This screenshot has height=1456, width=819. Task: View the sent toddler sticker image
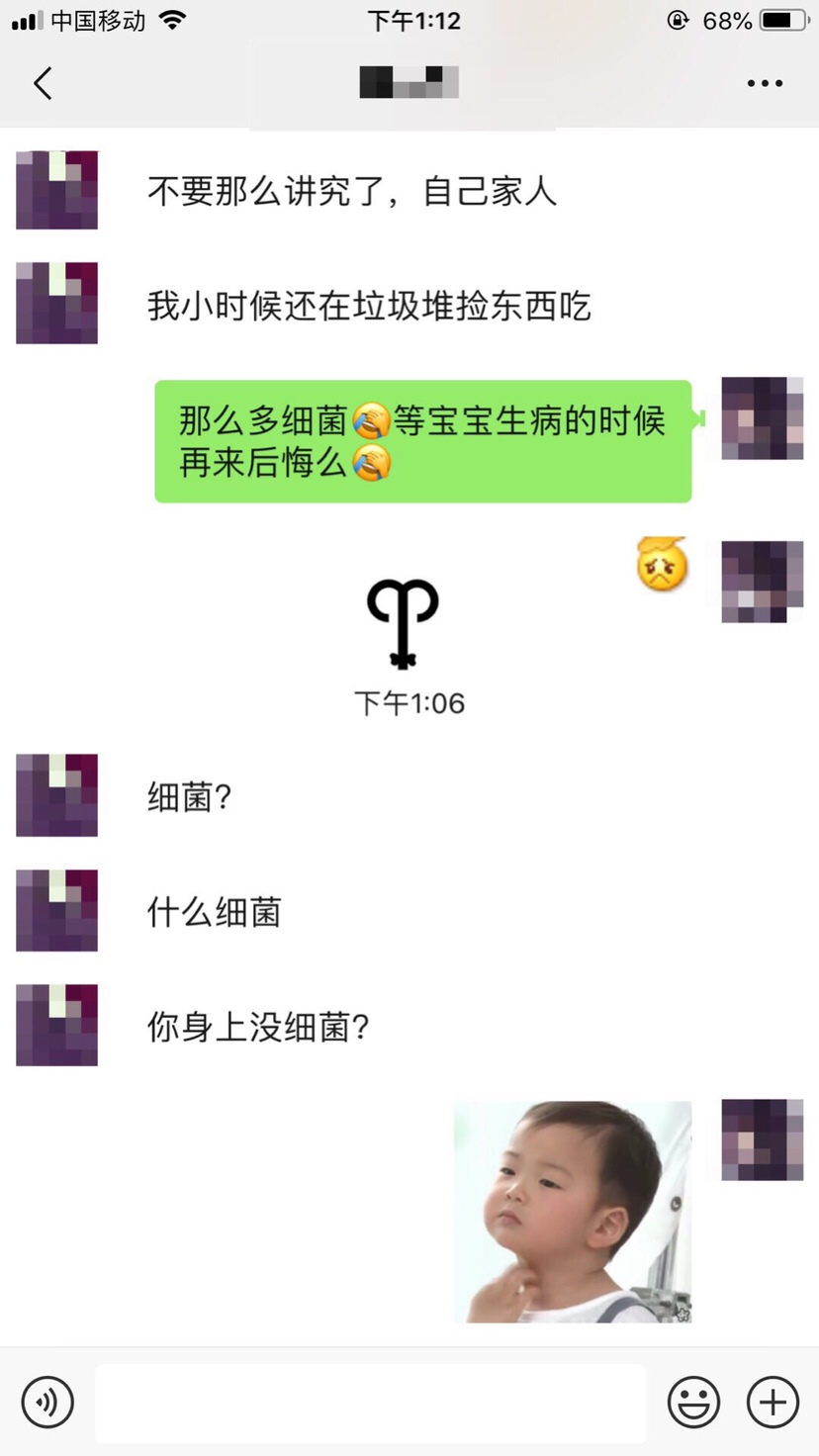point(572,1211)
